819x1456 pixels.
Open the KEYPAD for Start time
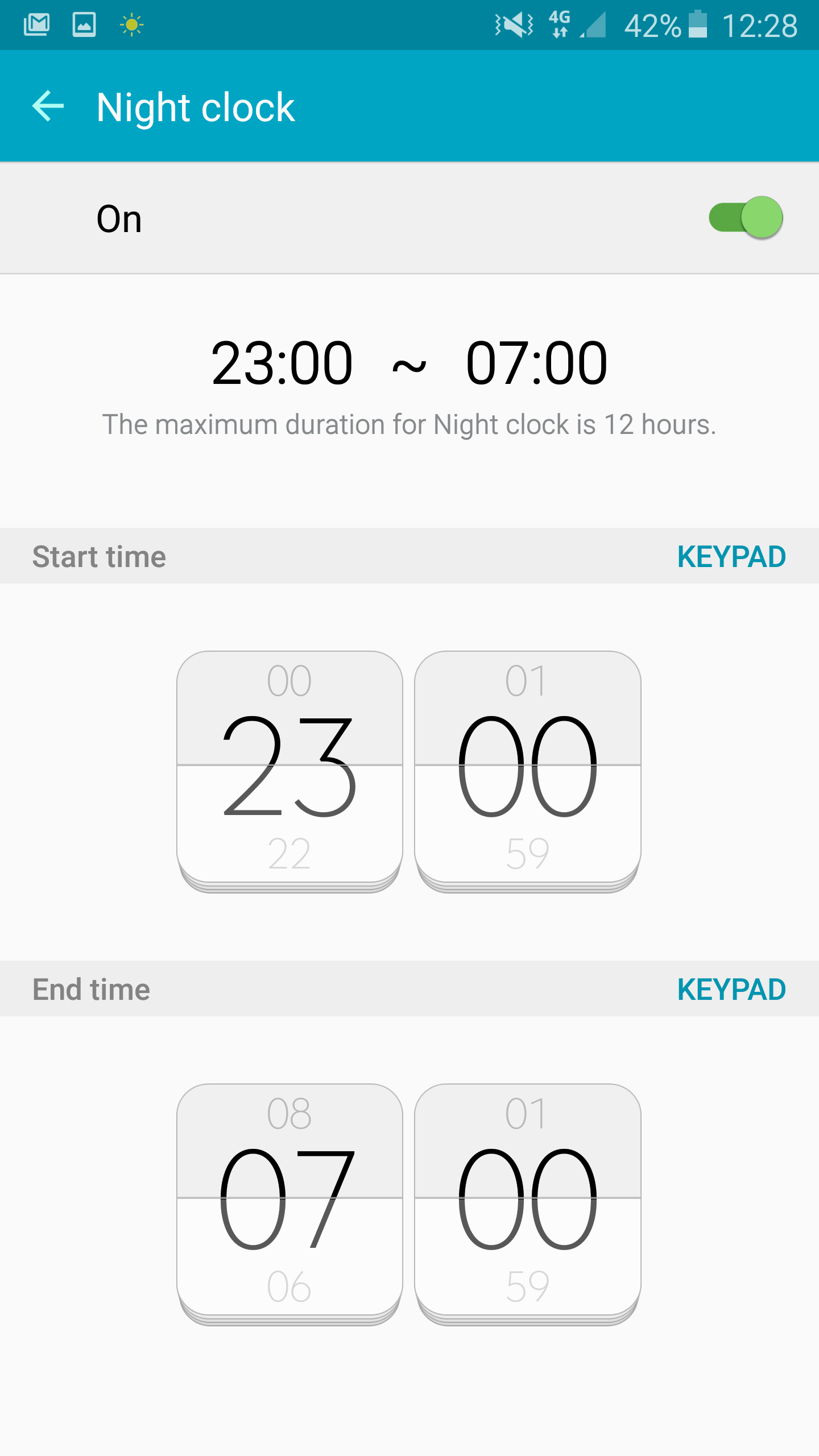click(x=731, y=556)
